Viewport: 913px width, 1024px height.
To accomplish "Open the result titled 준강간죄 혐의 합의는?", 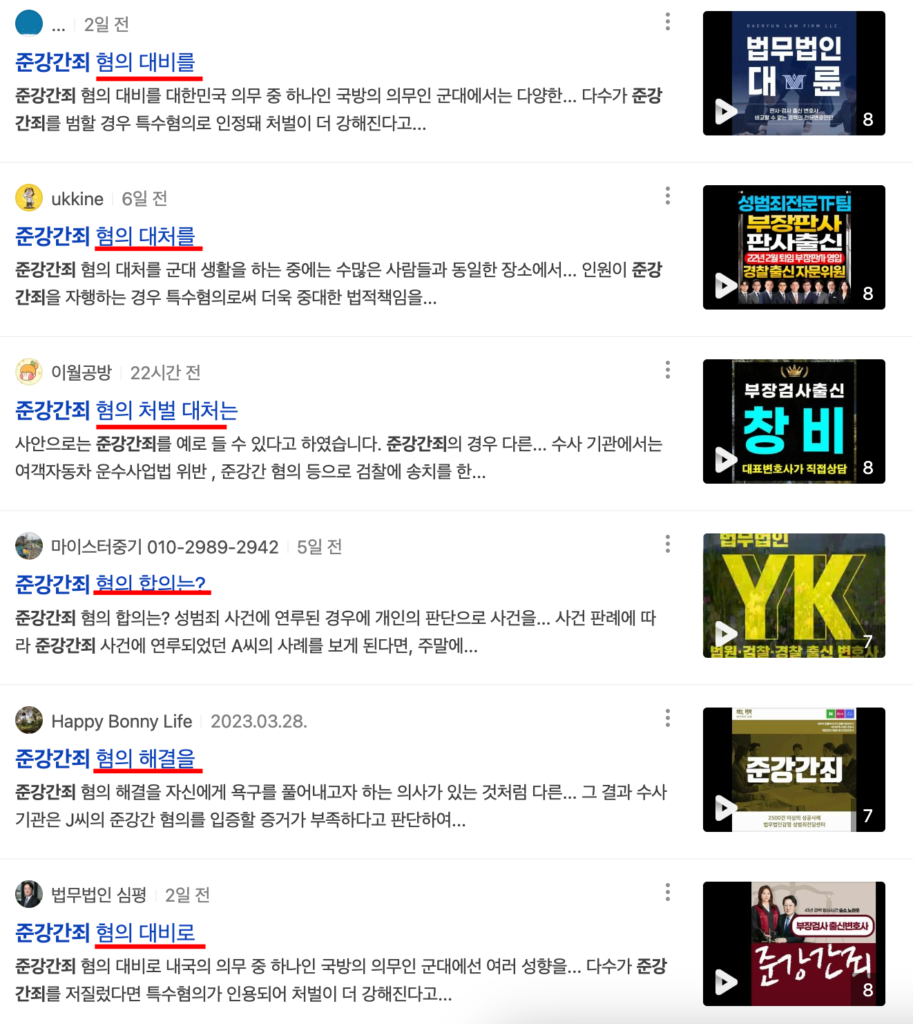I will (112, 584).
